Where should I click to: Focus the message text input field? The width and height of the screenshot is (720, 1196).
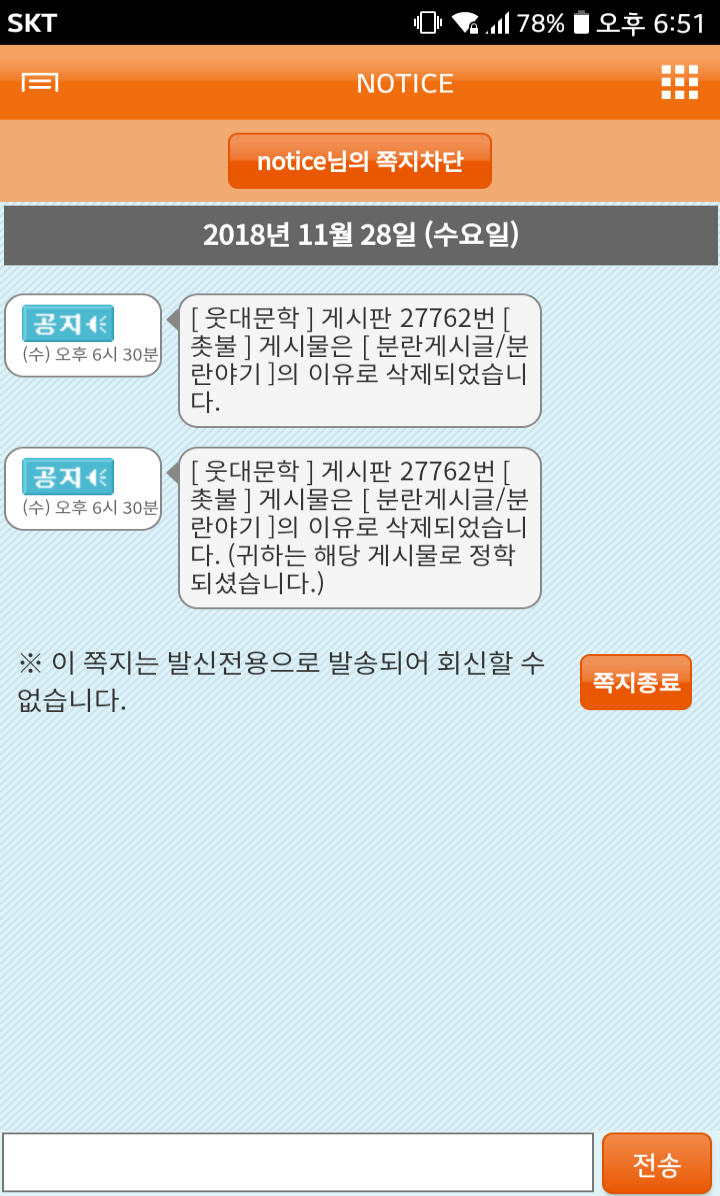(297, 1162)
